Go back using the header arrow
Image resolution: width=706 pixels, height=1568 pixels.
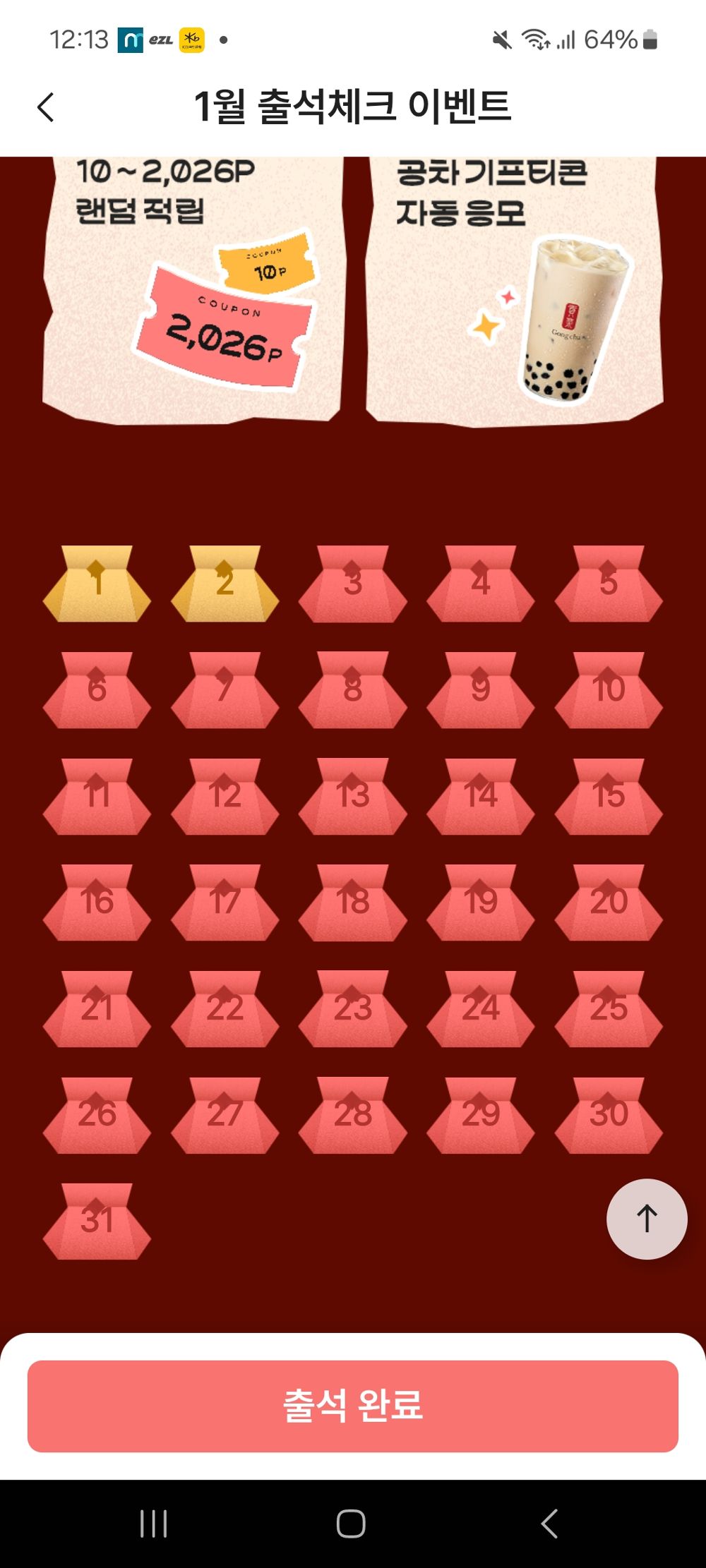click(x=45, y=107)
